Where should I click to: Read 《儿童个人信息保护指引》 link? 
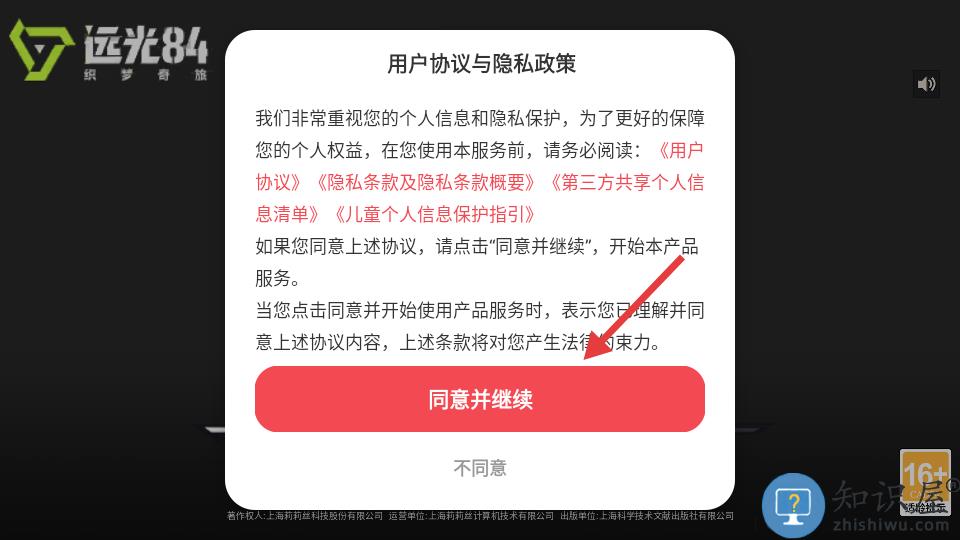coord(433,214)
